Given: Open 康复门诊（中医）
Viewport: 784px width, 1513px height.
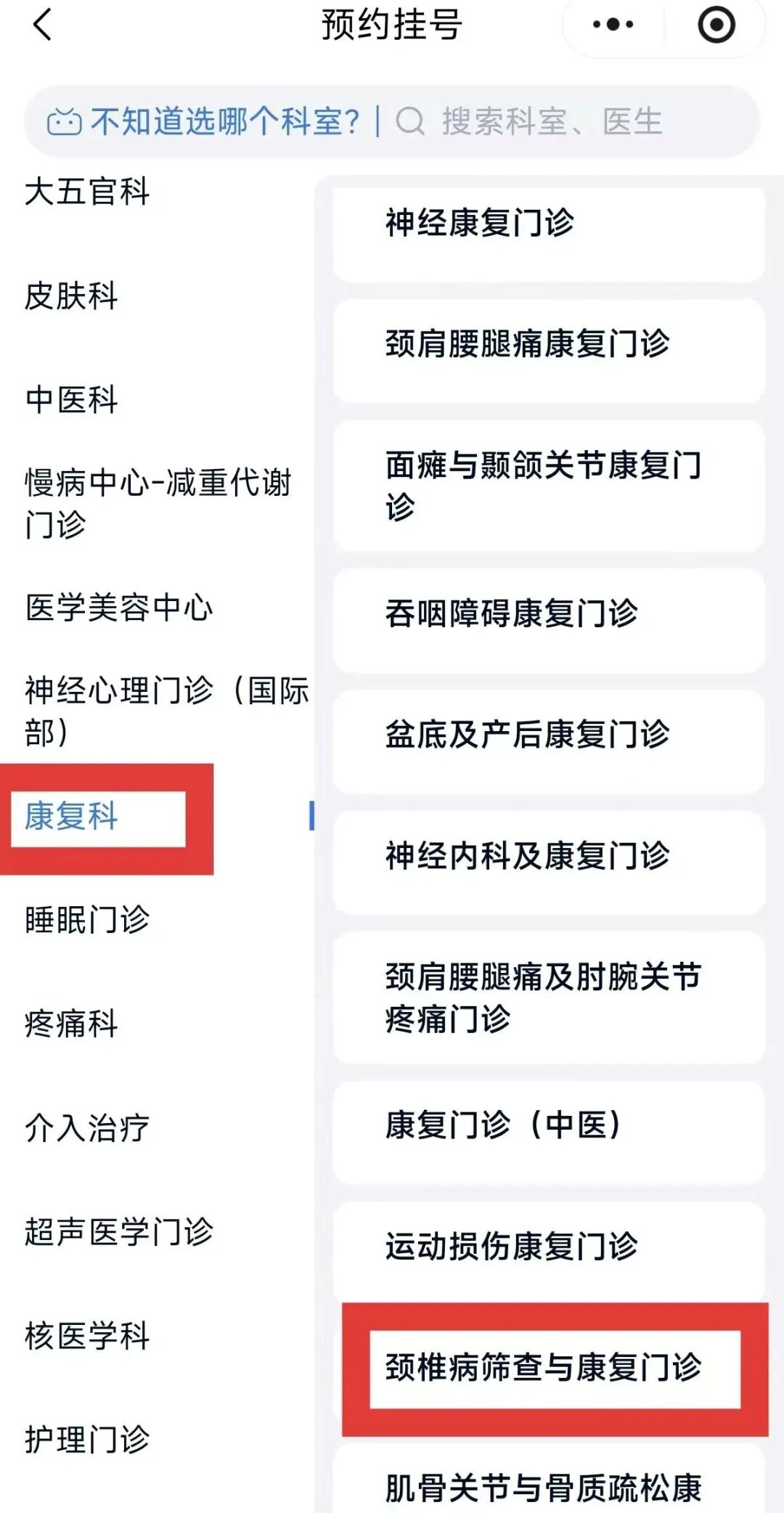Looking at the screenshot, I should coord(549,1125).
